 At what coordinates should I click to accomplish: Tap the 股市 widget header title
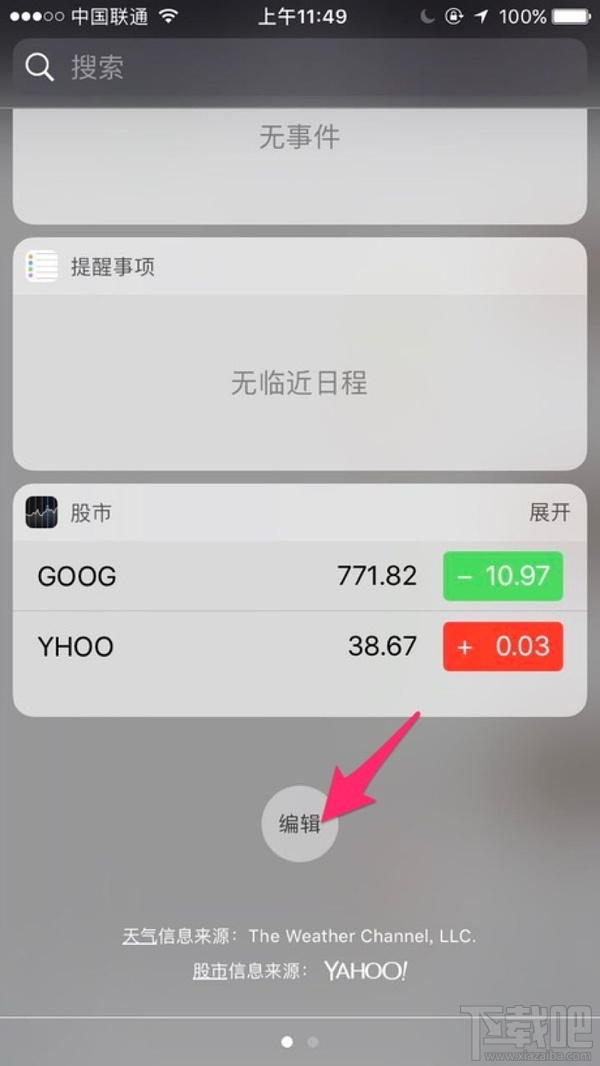90,513
